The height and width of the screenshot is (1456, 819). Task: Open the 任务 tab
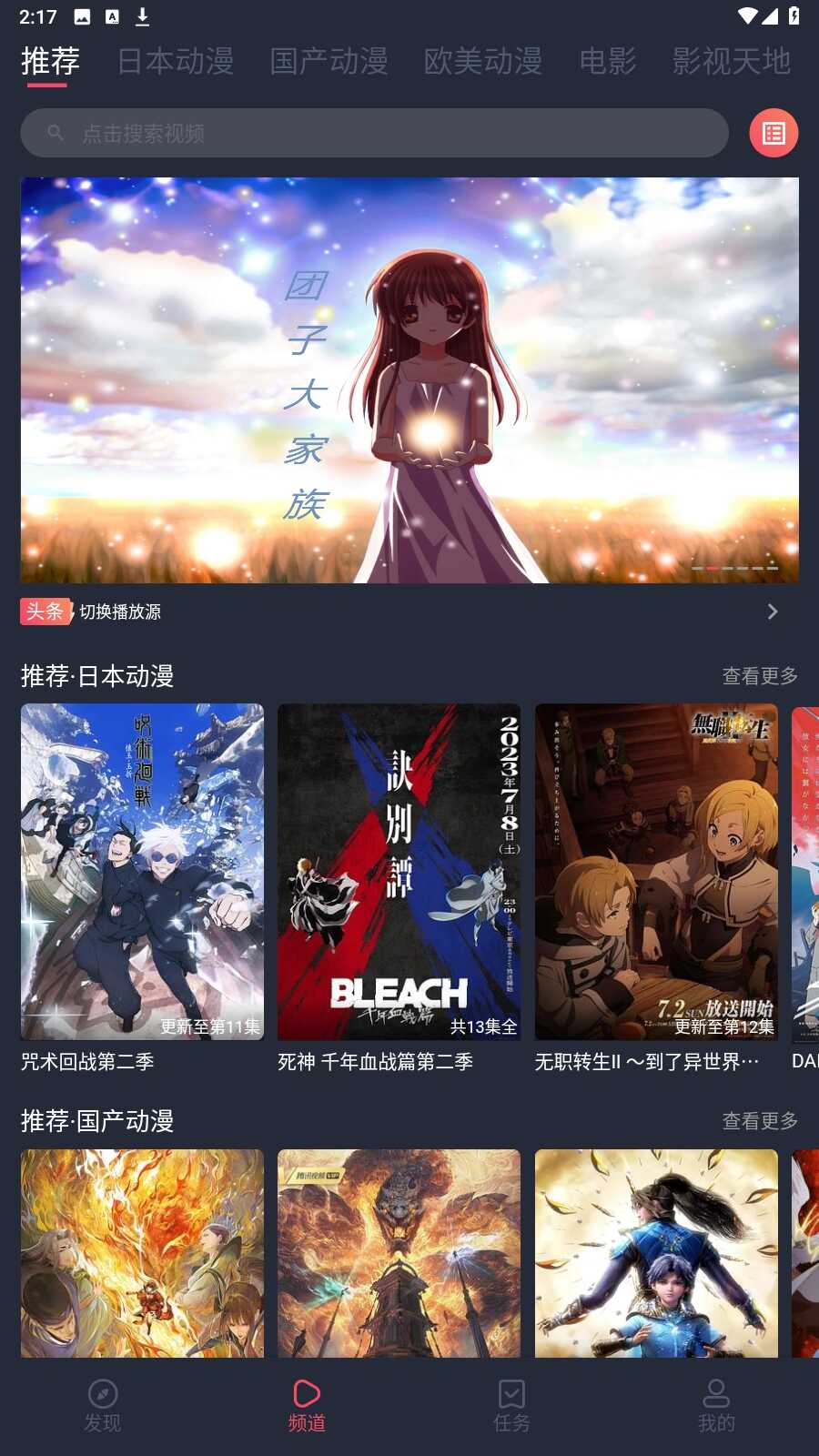point(511,1406)
